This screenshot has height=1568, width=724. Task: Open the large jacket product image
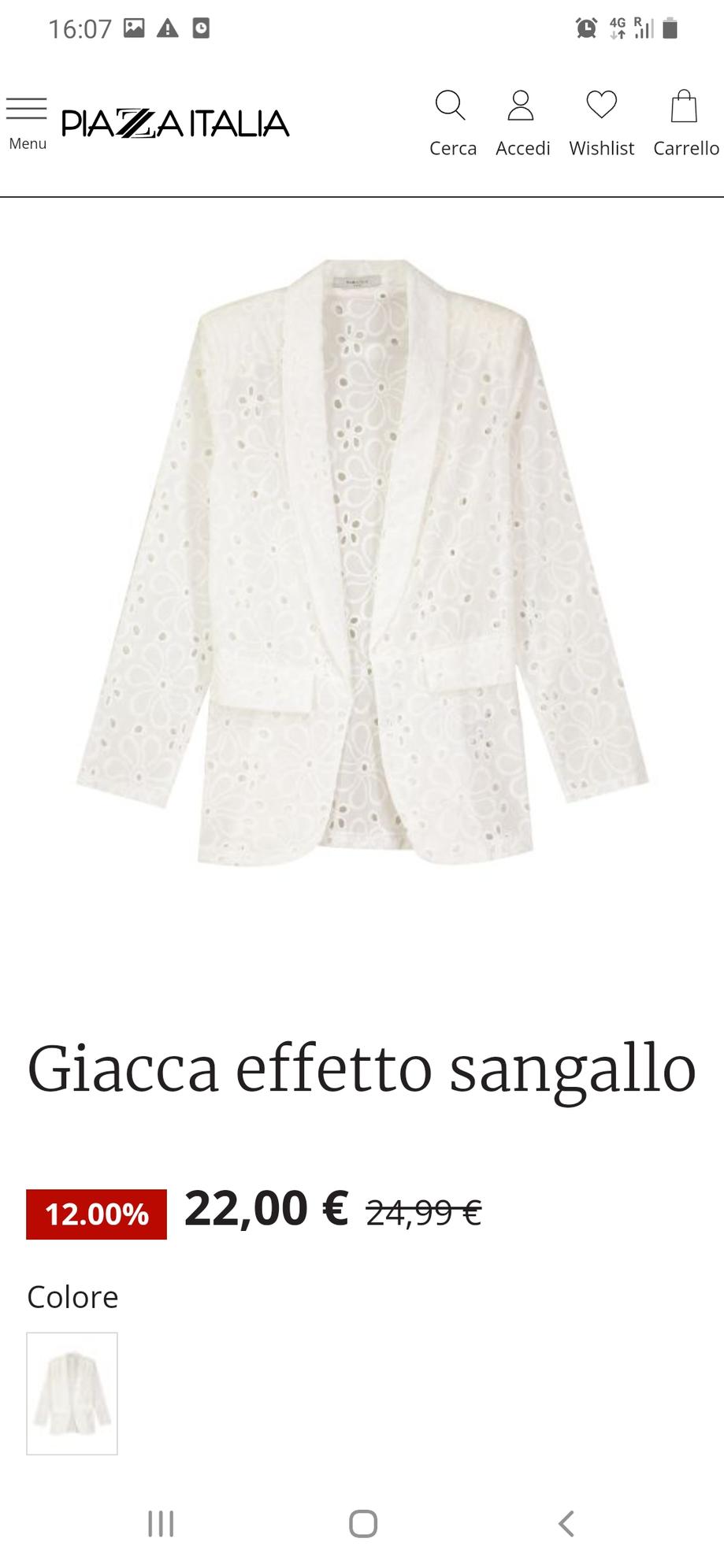[362, 562]
